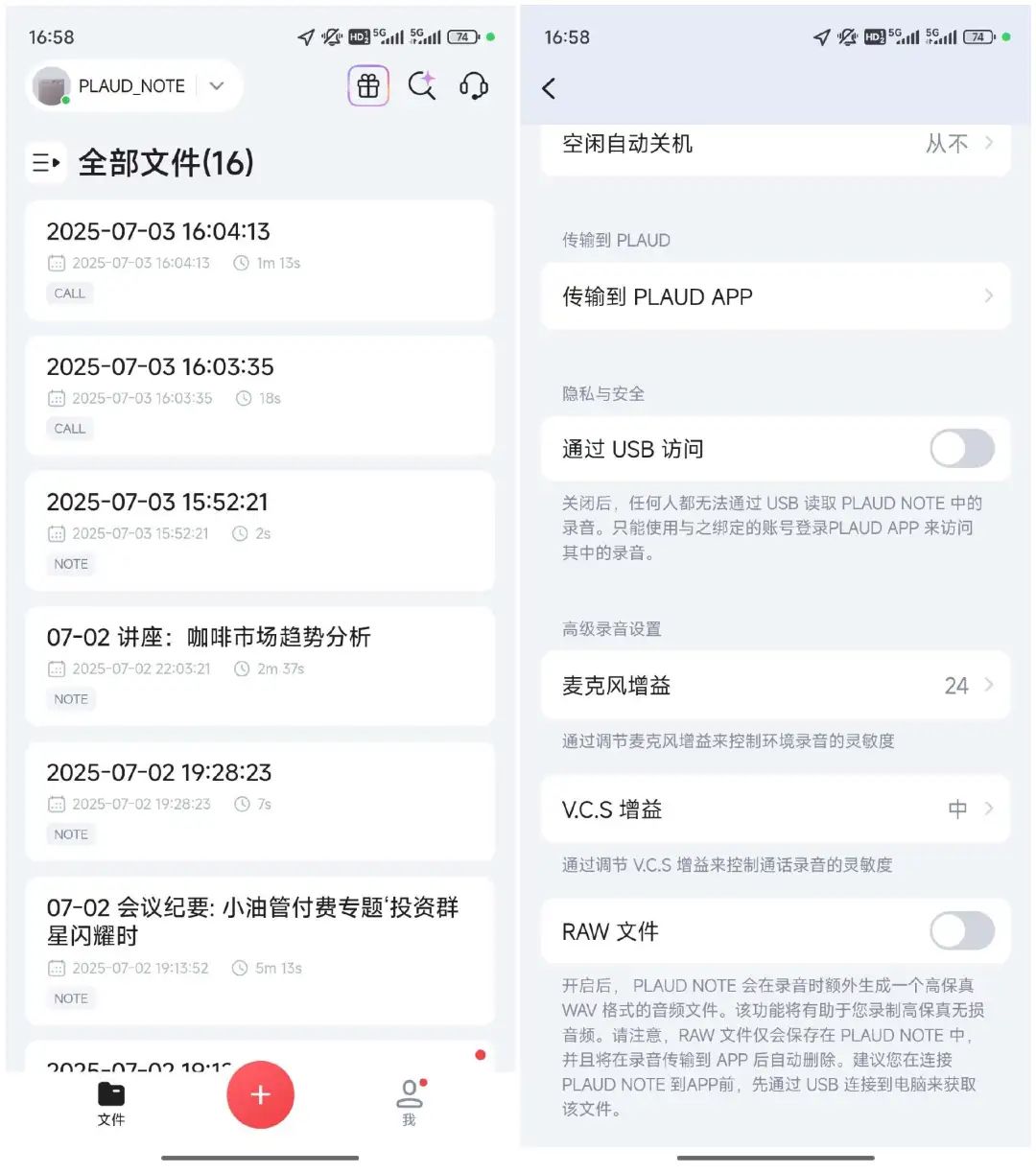Open recording 2025-07-03 16:04:13
Image resolution: width=1036 pixels, height=1173 pixels.
click(x=259, y=260)
